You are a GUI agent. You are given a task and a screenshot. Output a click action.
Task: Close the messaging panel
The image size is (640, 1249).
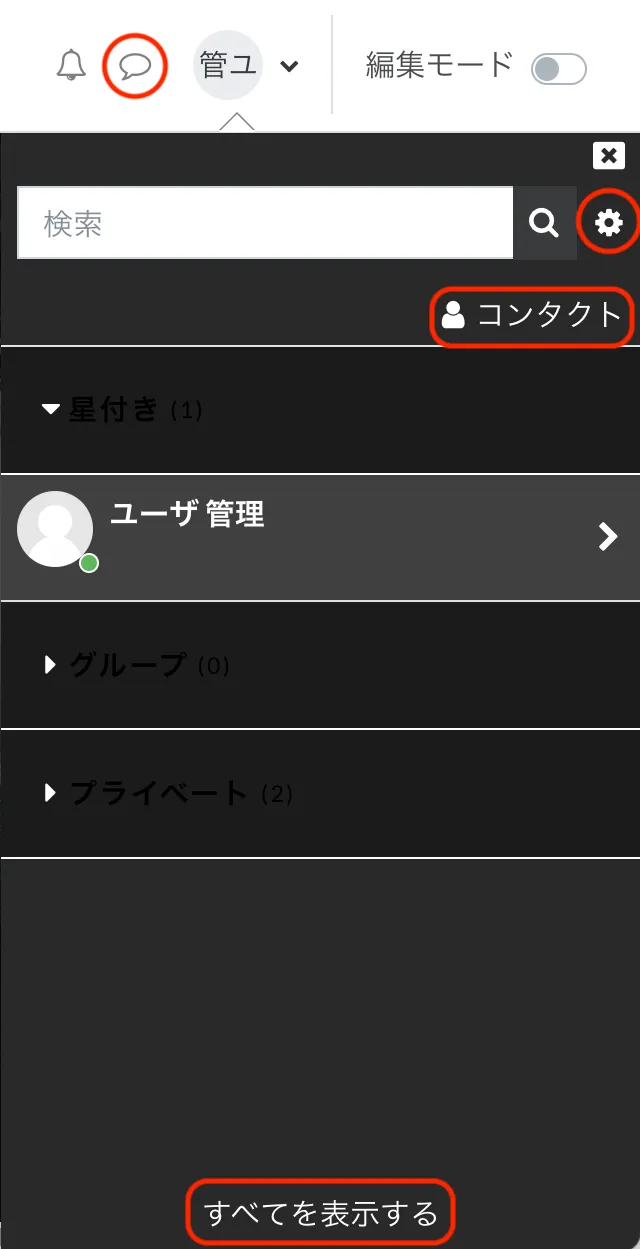pos(608,155)
